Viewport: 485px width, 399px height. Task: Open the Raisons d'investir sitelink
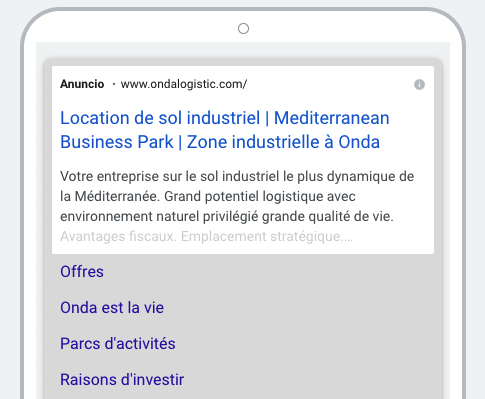point(122,380)
